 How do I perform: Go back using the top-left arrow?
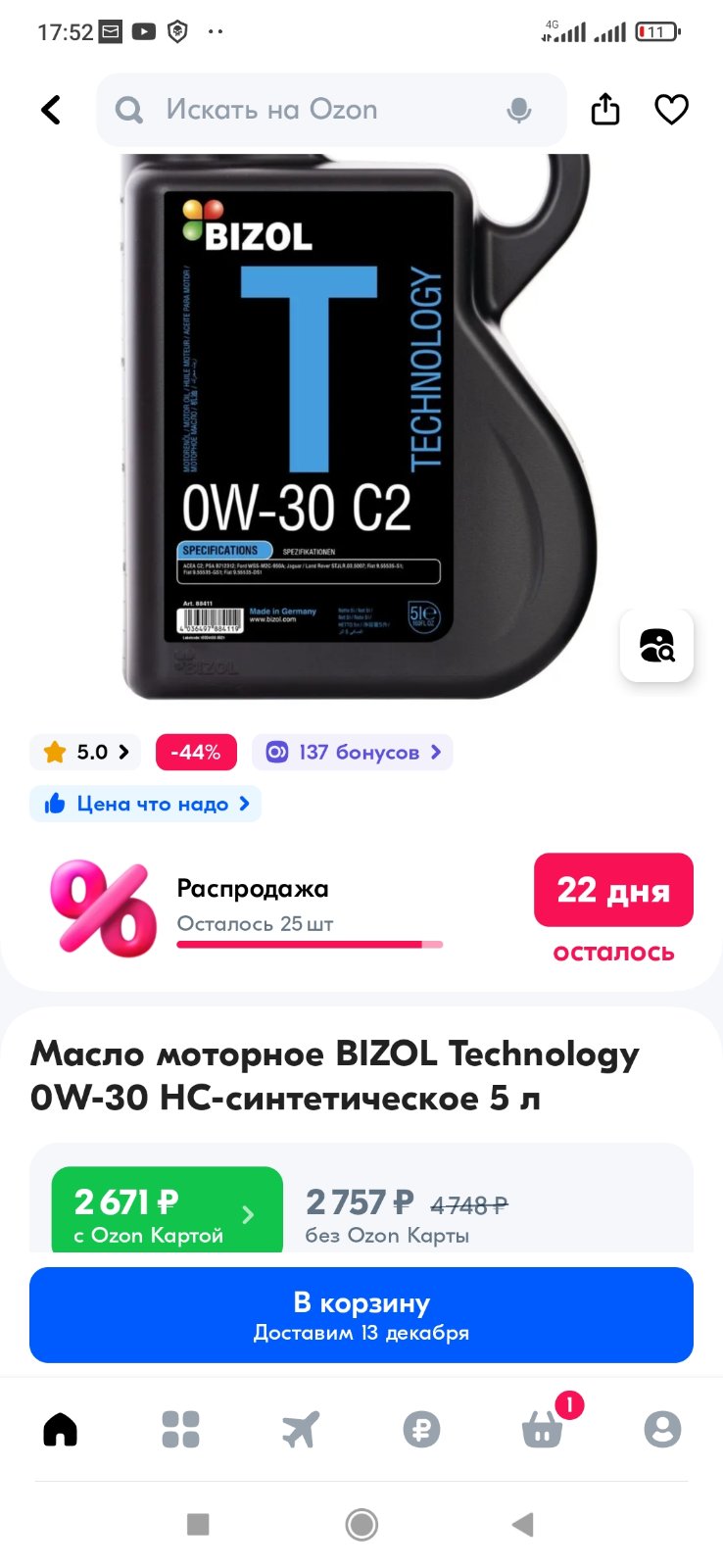[x=51, y=110]
